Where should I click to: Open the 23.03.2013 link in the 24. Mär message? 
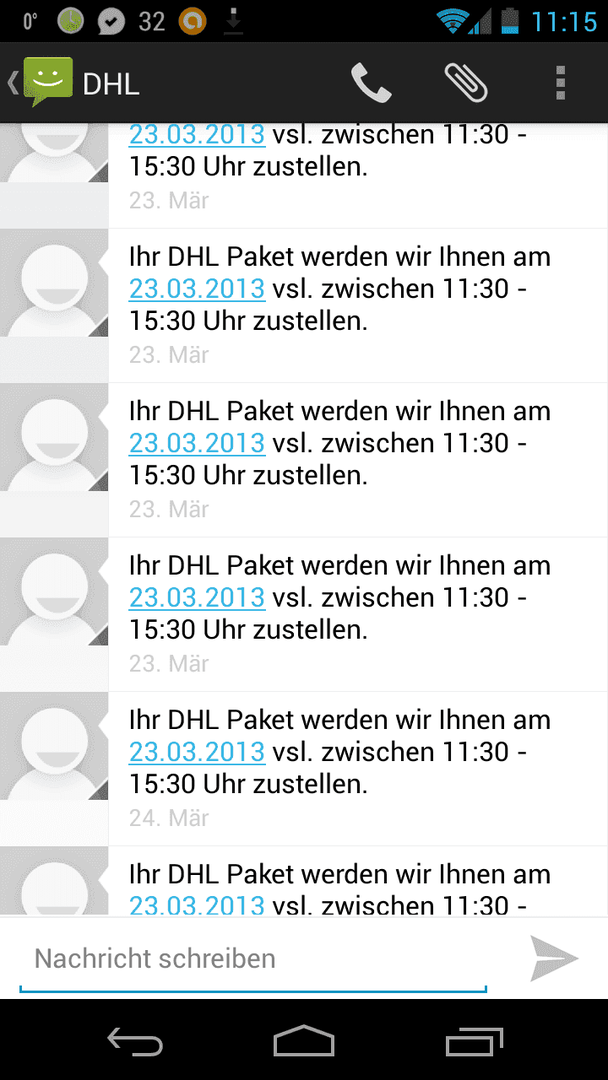tap(197, 751)
